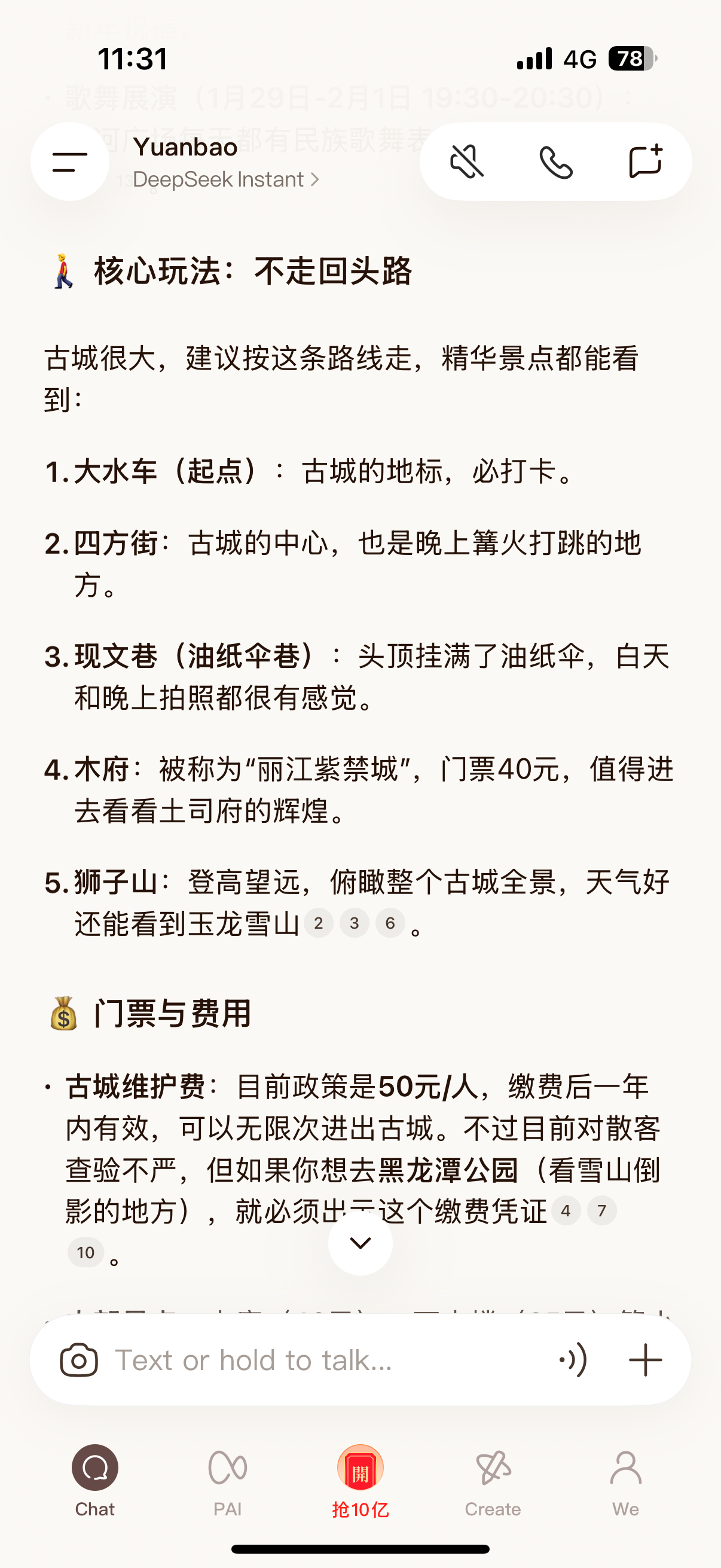Image resolution: width=721 pixels, height=1568 pixels.
Task: View source reference 7
Action: 602,1211
